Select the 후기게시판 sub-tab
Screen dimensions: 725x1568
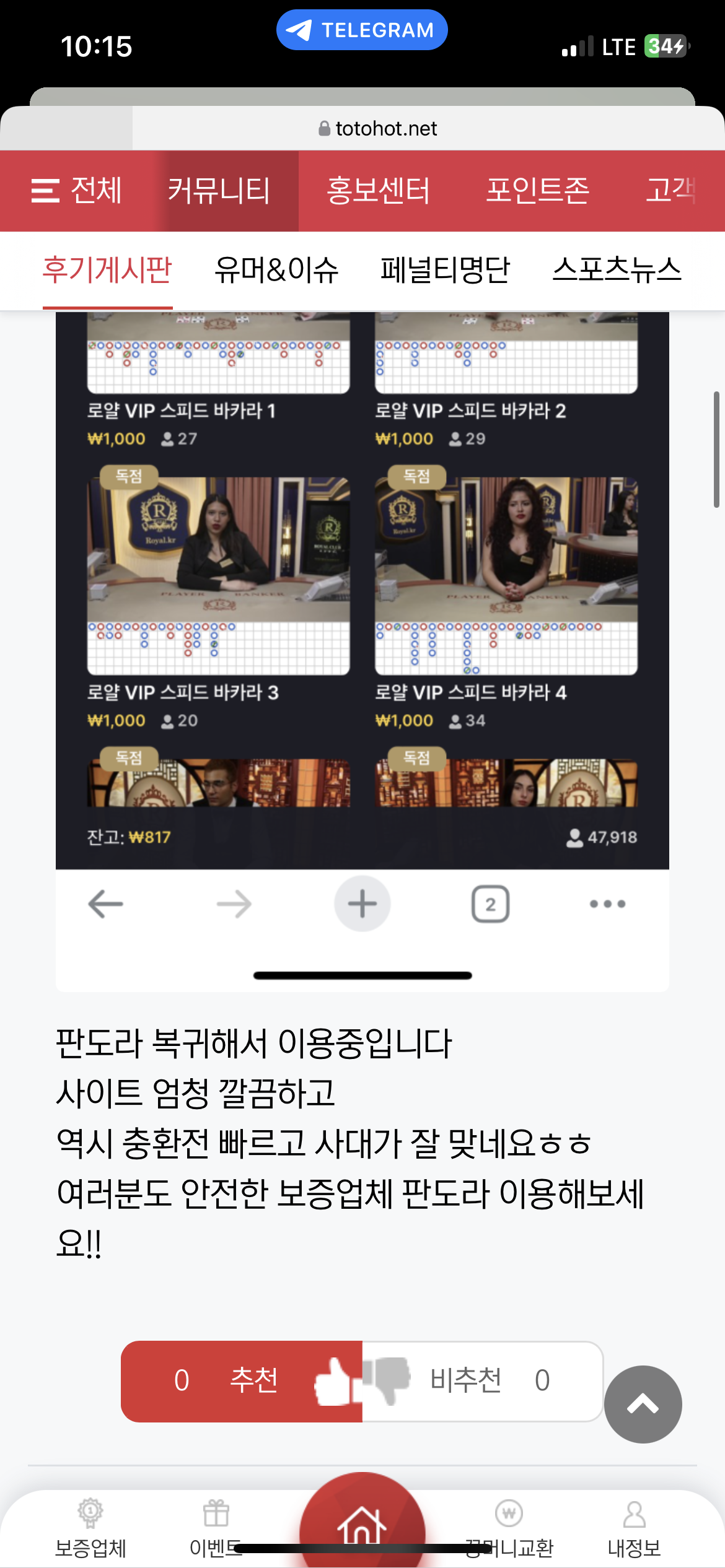[x=107, y=270]
